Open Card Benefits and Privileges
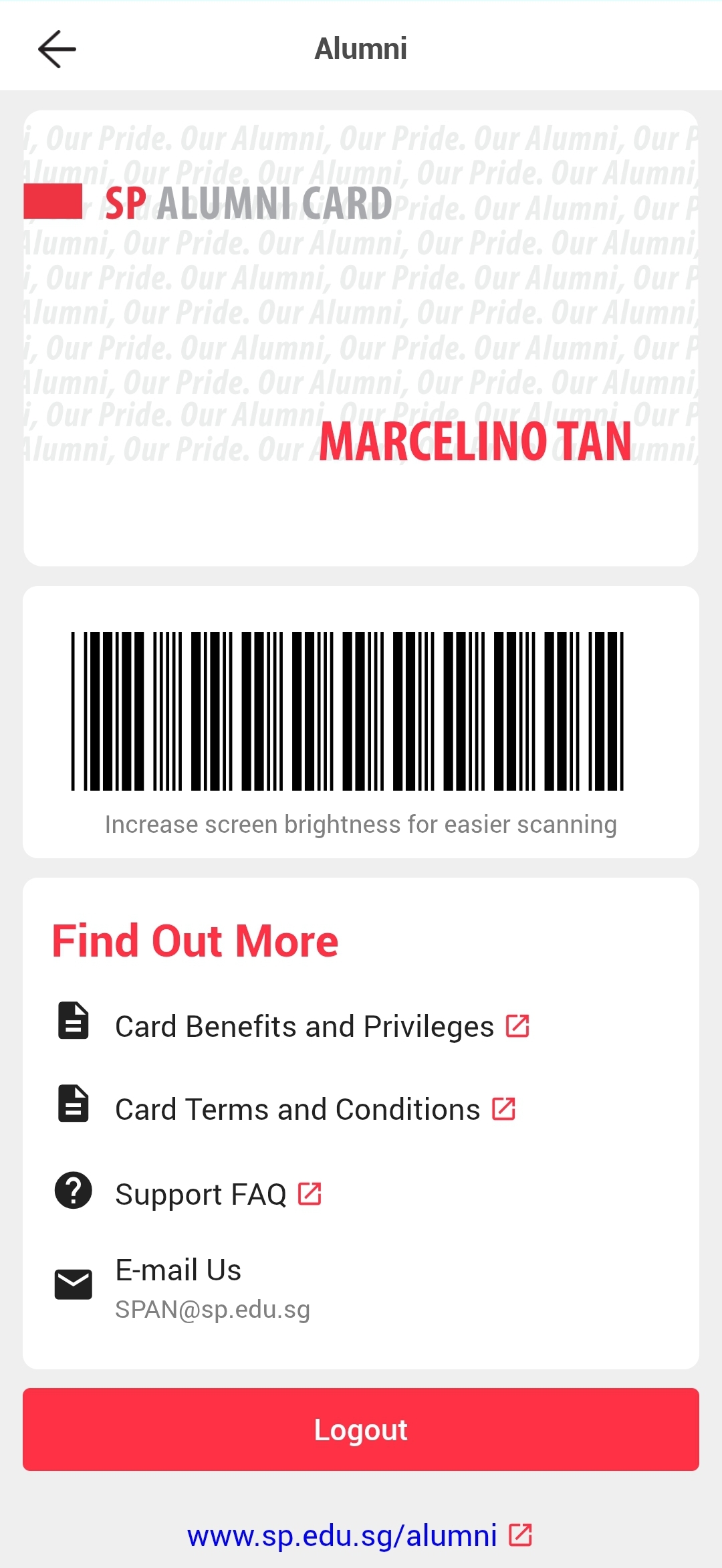The width and height of the screenshot is (722, 1568). point(305,1026)
